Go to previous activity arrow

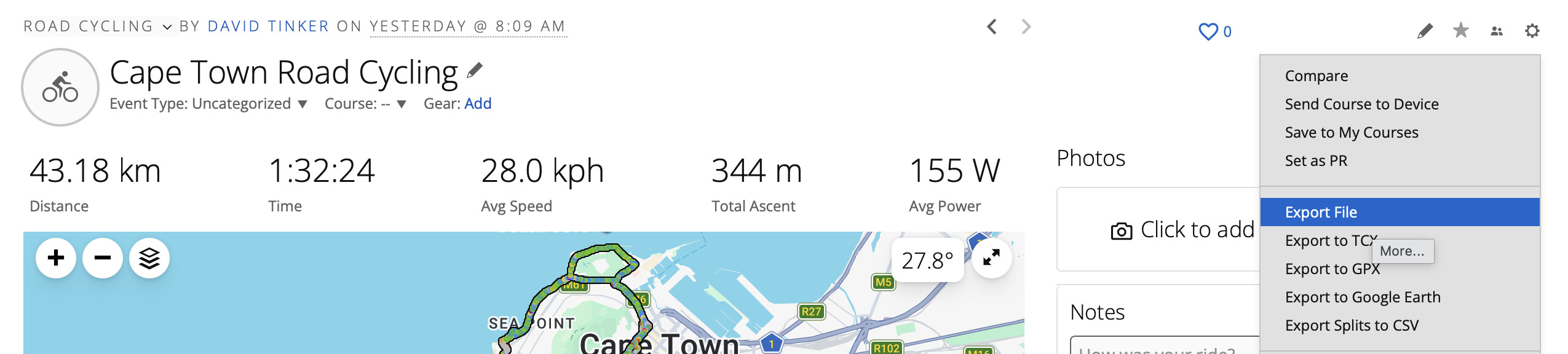pyautogui.click(x=991, y=26)
